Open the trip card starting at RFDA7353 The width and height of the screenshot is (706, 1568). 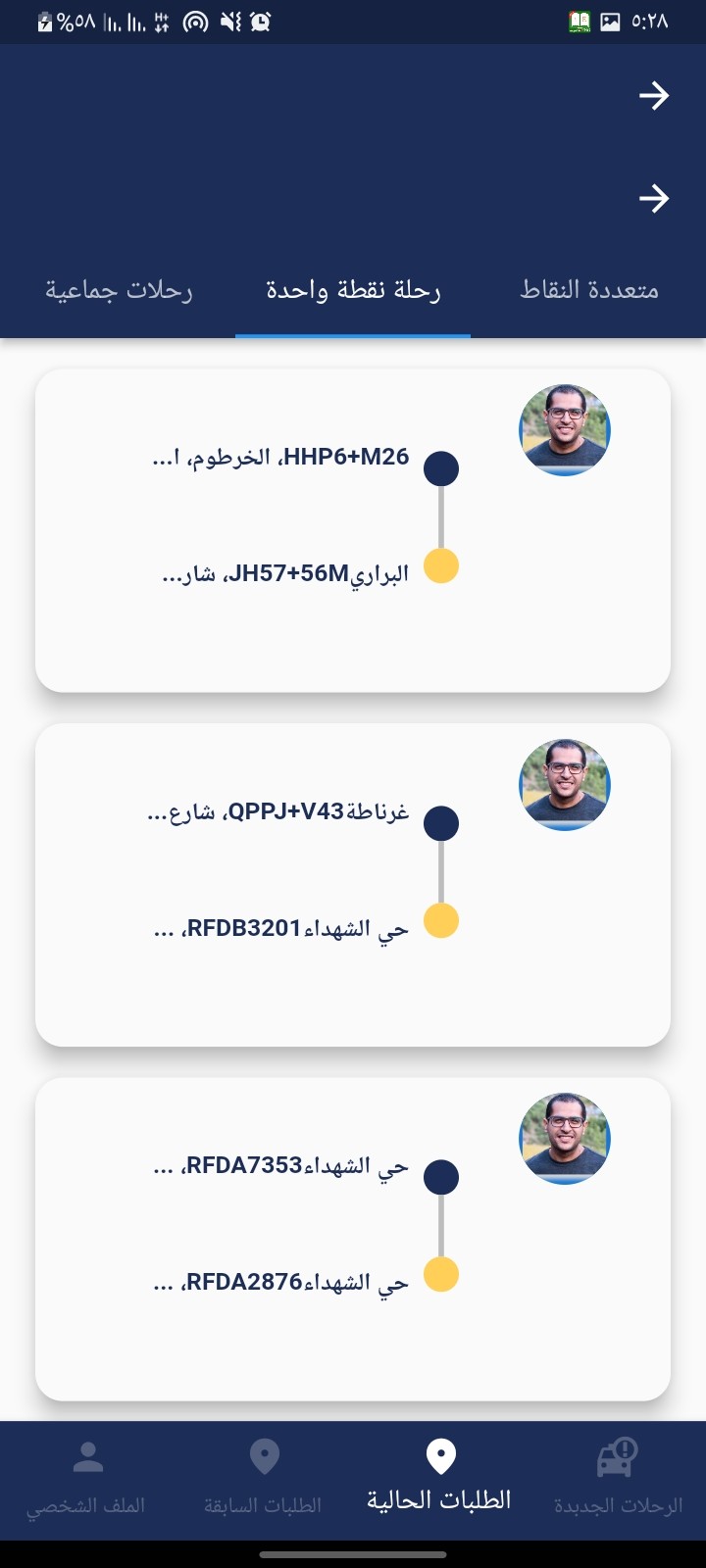click(x=353, y=1239)
